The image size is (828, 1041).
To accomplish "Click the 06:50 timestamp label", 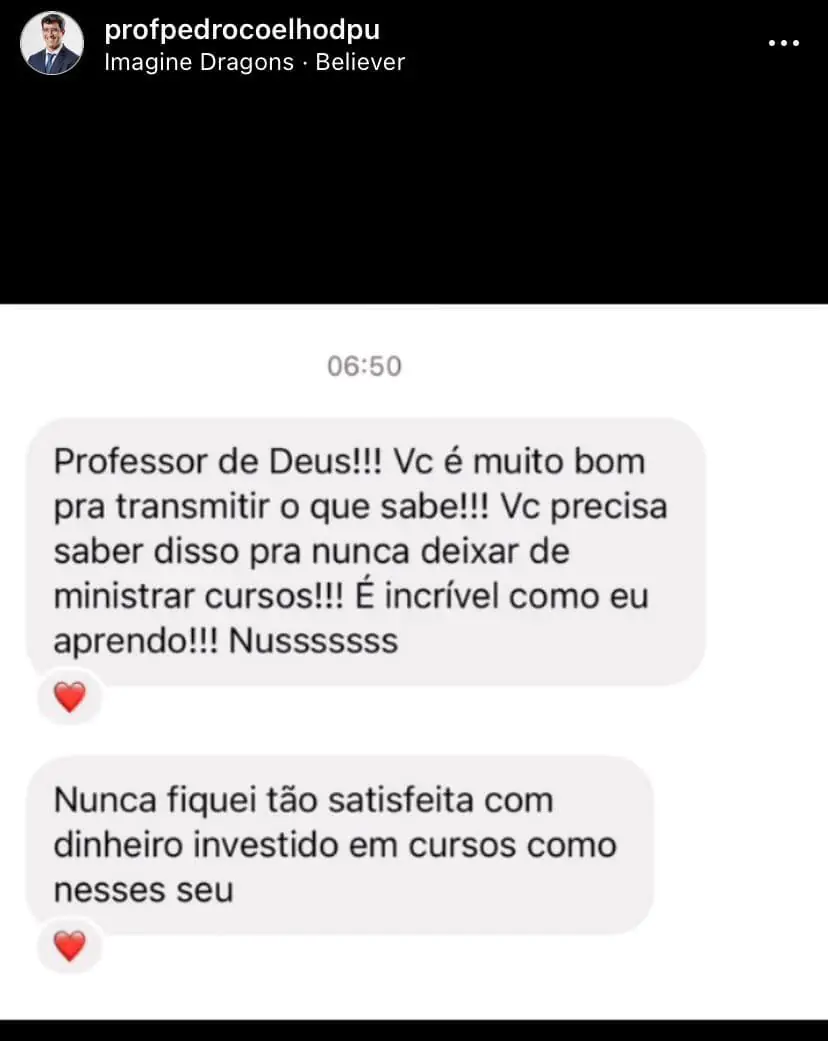I will (364, 366).
